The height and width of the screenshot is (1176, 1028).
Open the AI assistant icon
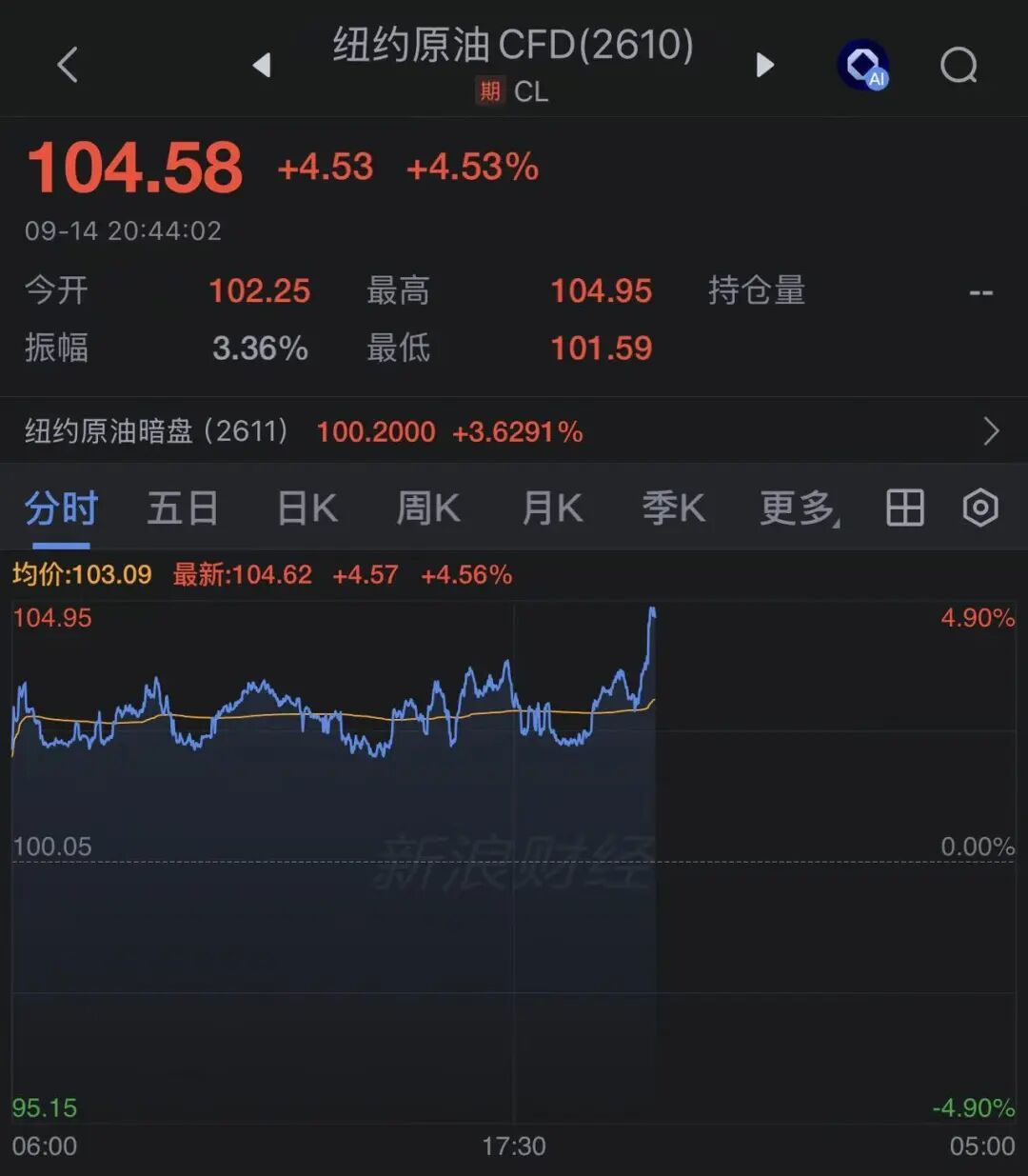[x=863, y=66]
